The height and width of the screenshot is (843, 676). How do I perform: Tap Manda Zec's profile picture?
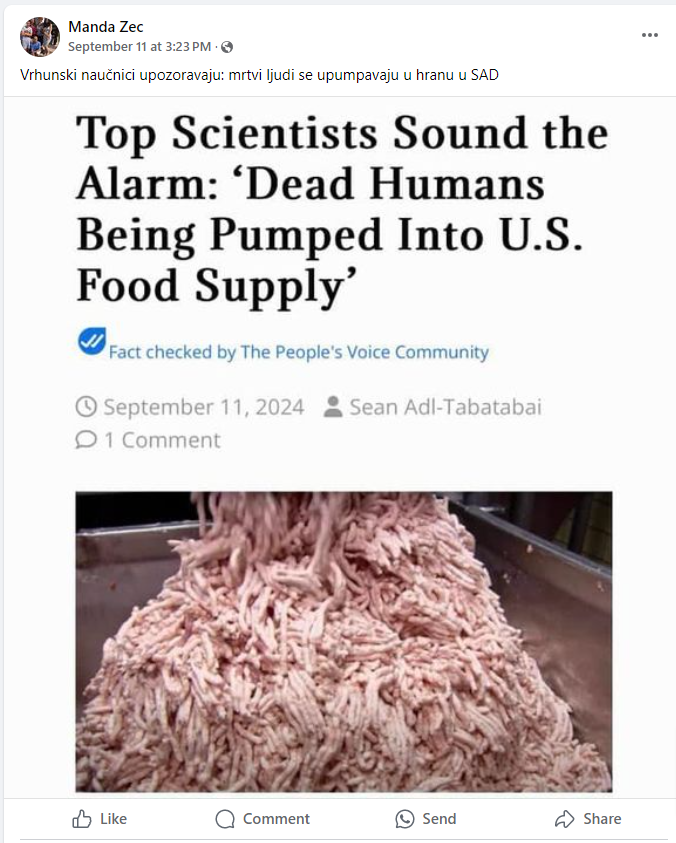coord(40,37)
